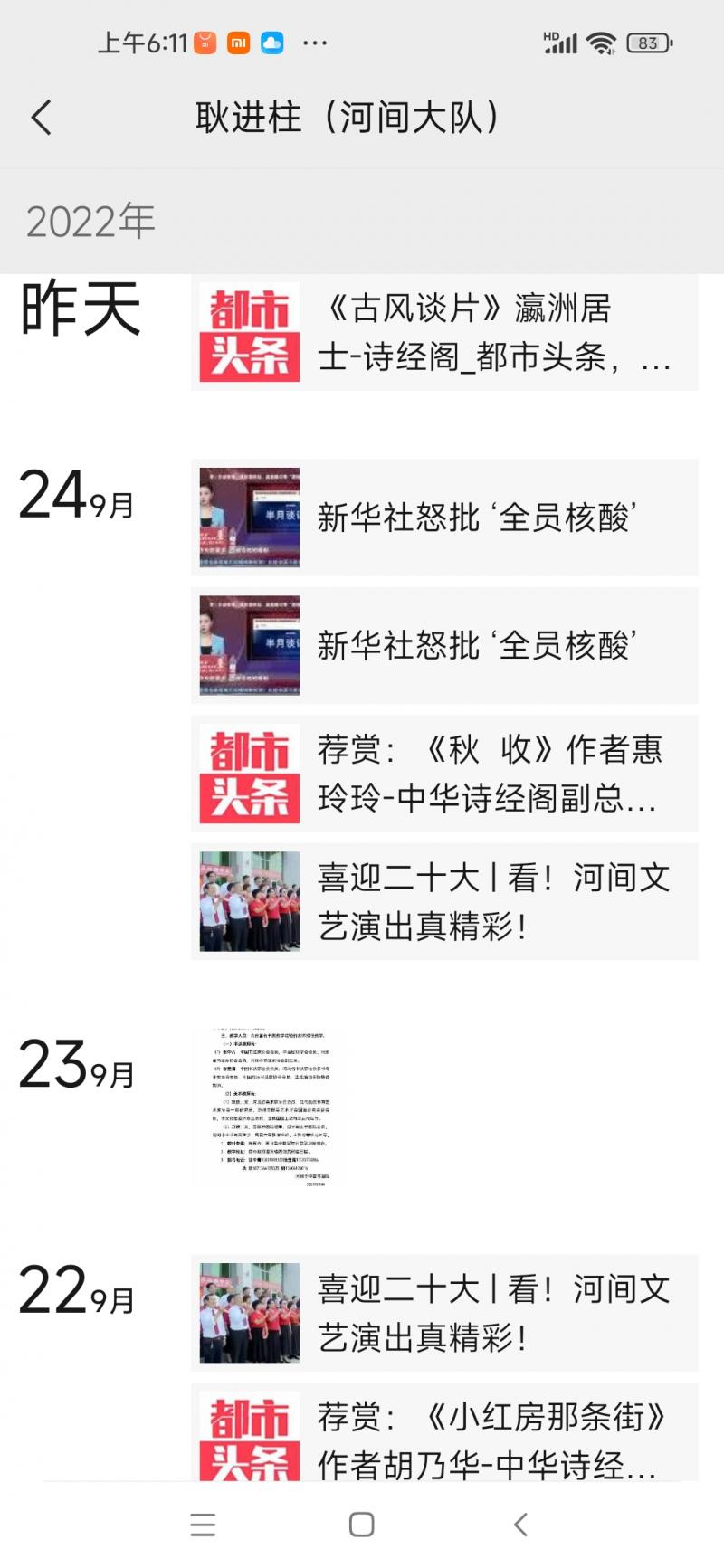Tap the system home button
724x1568 pixels.
[x=361, y=1525]
